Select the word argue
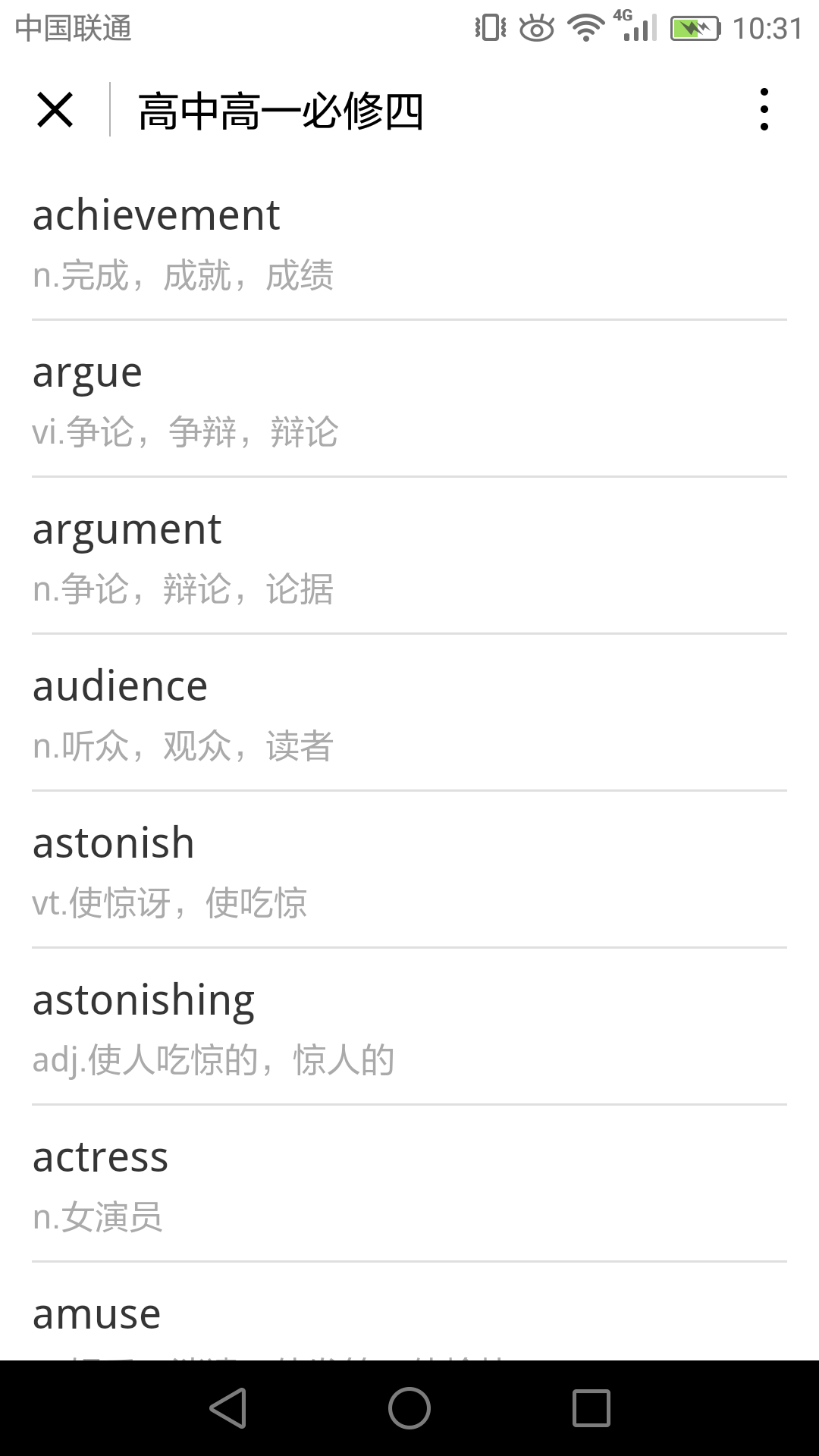This screenshot has width=819, height=1456. pos(409,400)
